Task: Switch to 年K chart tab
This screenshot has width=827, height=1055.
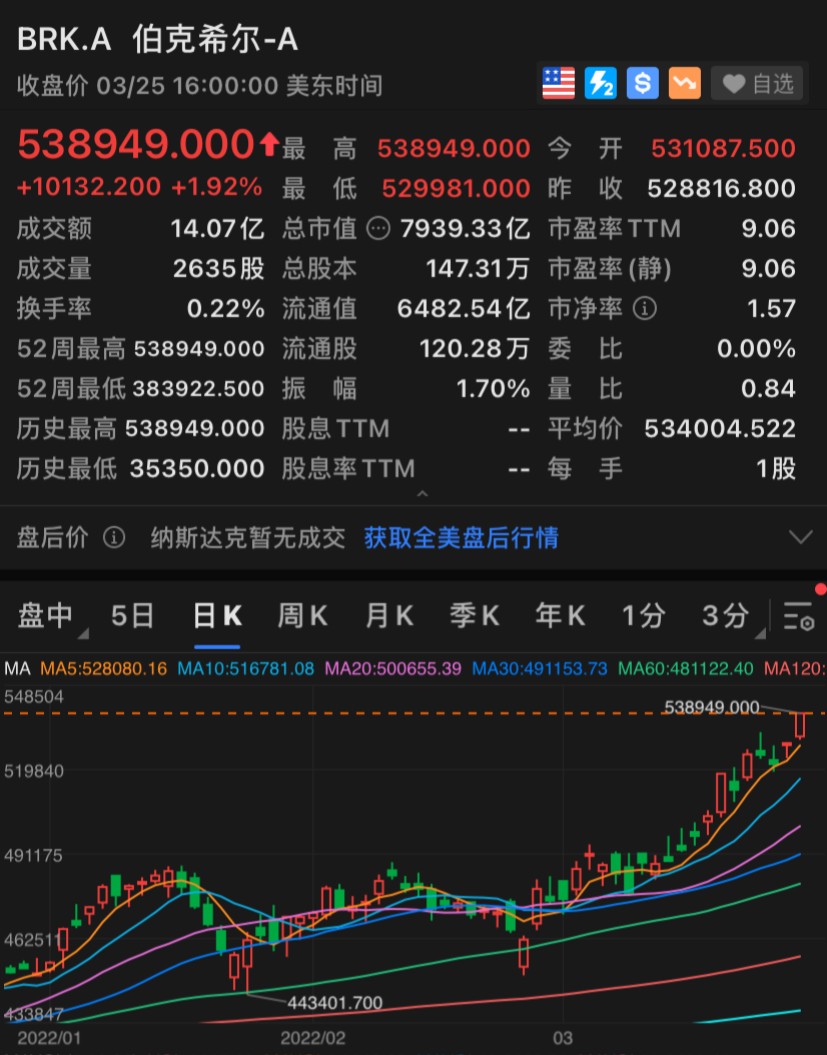Action: [560, 616]
